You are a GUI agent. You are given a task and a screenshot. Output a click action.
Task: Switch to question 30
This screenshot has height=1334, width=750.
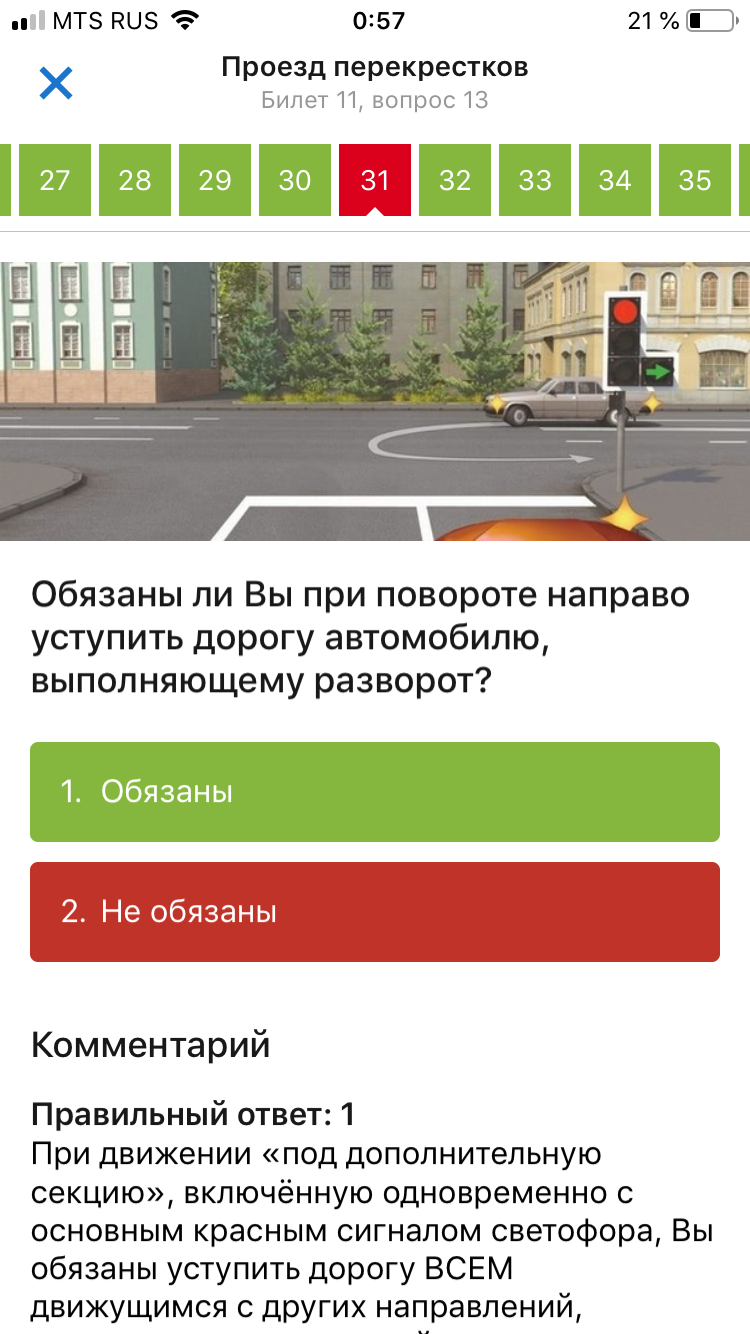point(295,180)
